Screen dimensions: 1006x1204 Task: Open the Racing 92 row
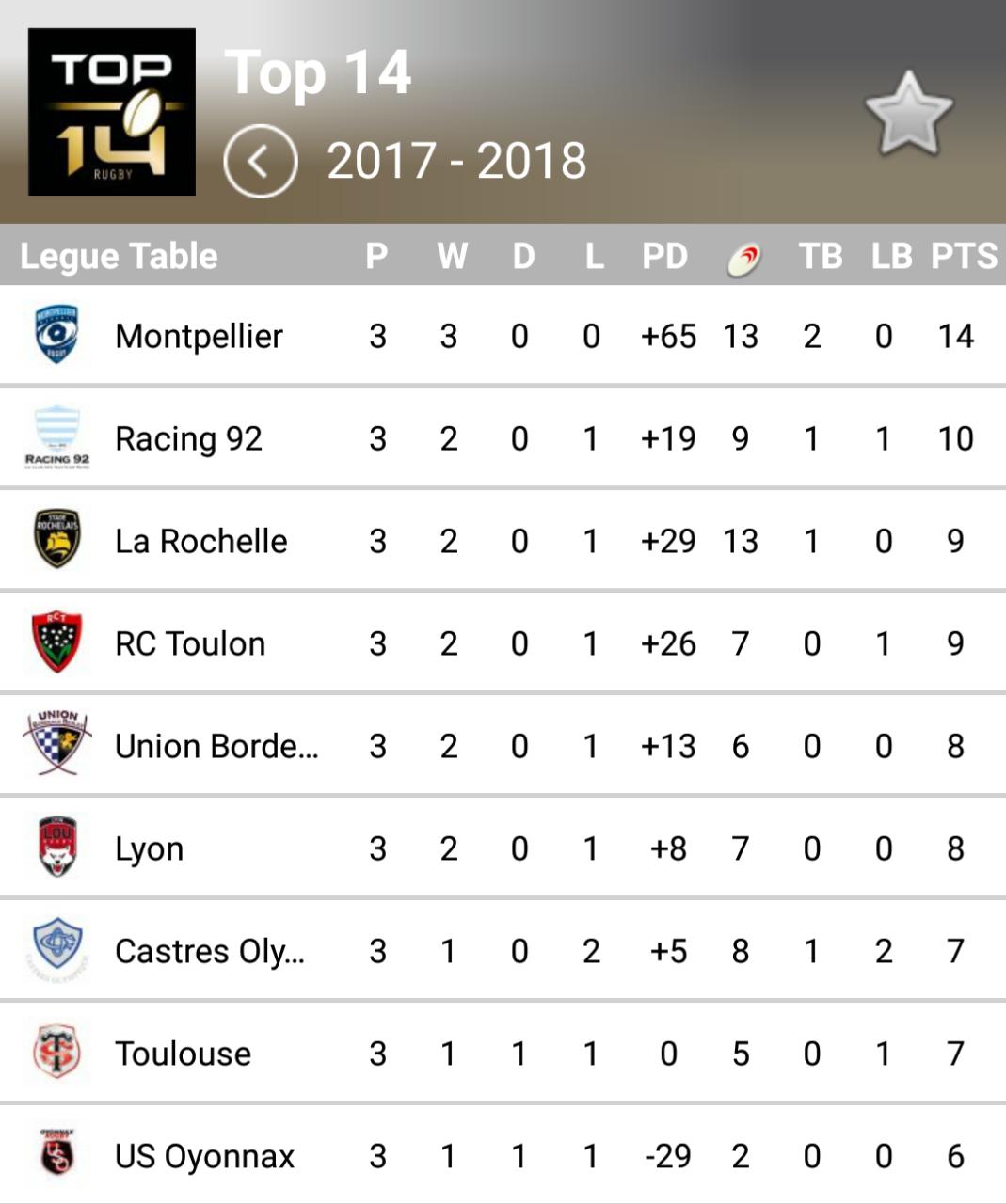[x=188, y=438]
